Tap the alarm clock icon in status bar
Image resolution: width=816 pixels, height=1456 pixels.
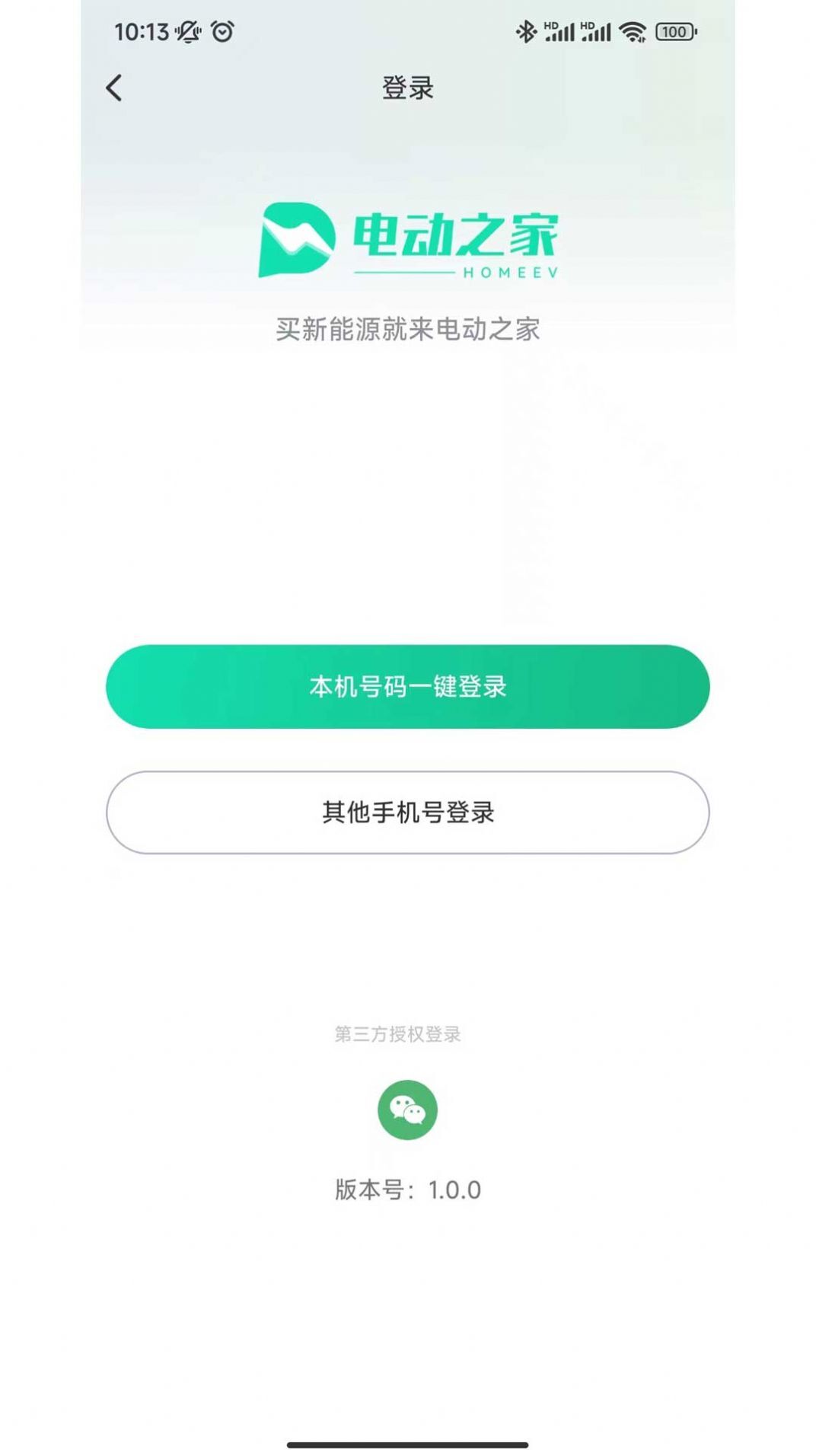point(221,32)
